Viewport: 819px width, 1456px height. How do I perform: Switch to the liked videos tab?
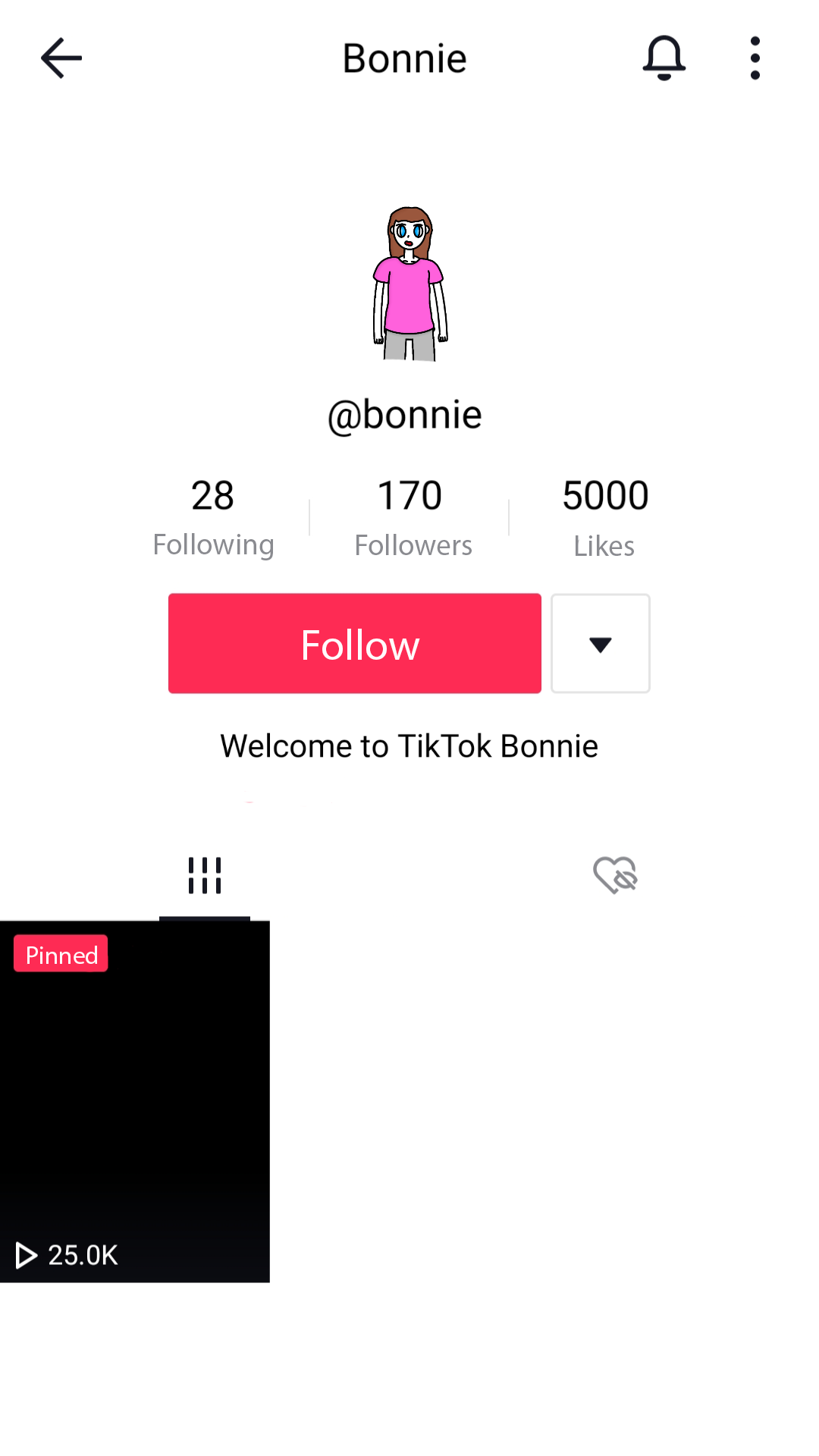615,876
